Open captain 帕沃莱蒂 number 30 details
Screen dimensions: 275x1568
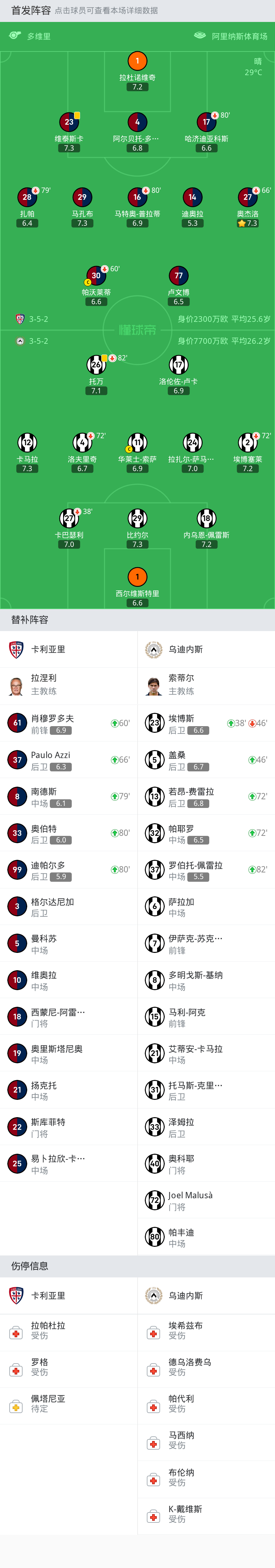click(x=96, y=276)
